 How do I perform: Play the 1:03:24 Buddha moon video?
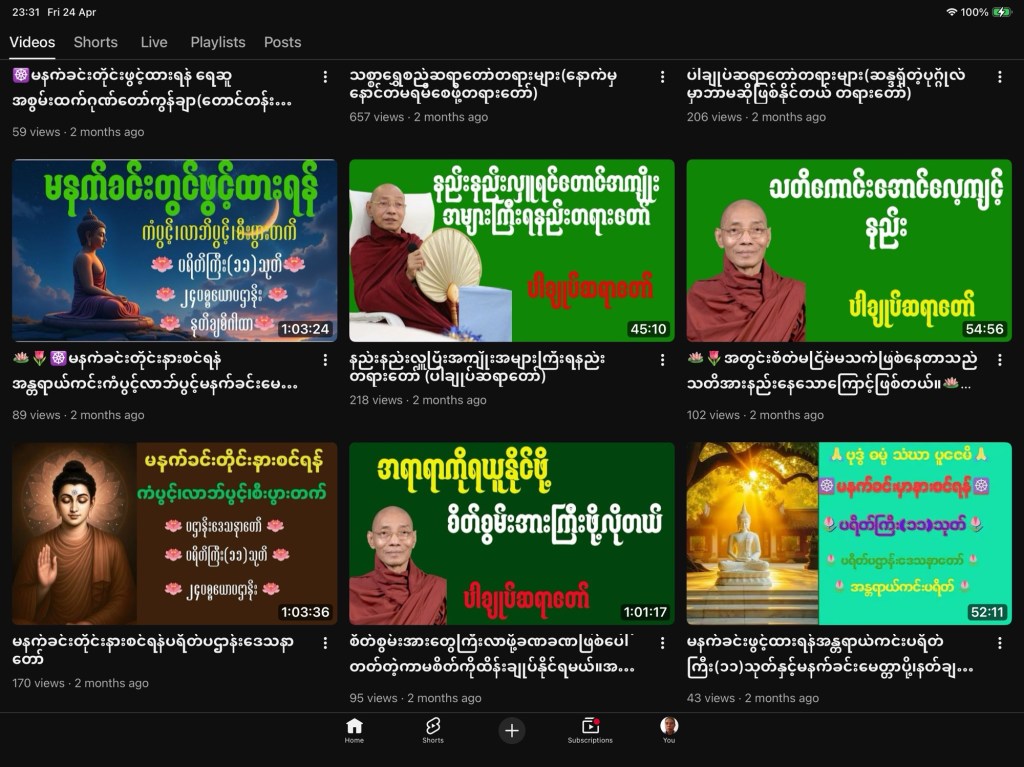pos(174,250)
